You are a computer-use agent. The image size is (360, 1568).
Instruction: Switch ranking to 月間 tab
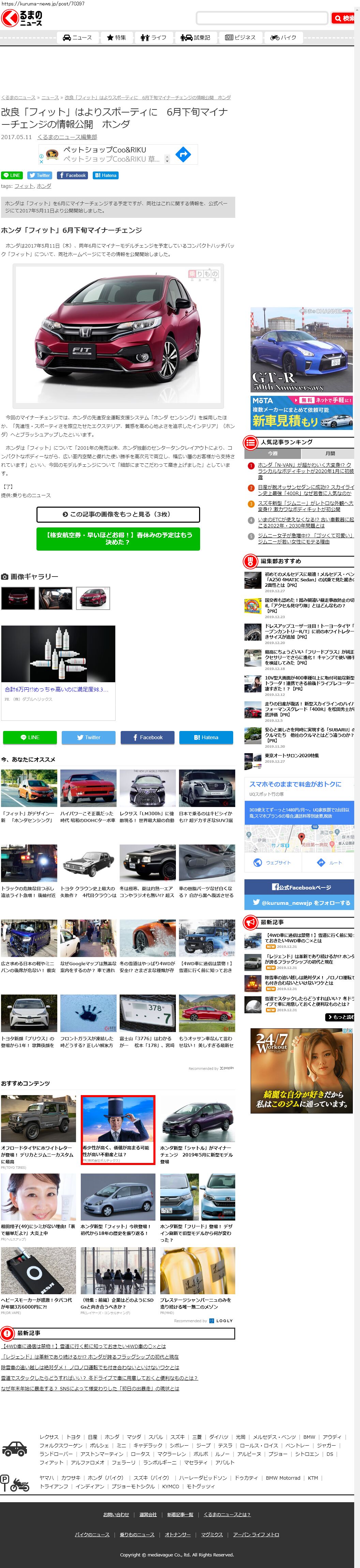coord(330,453)
